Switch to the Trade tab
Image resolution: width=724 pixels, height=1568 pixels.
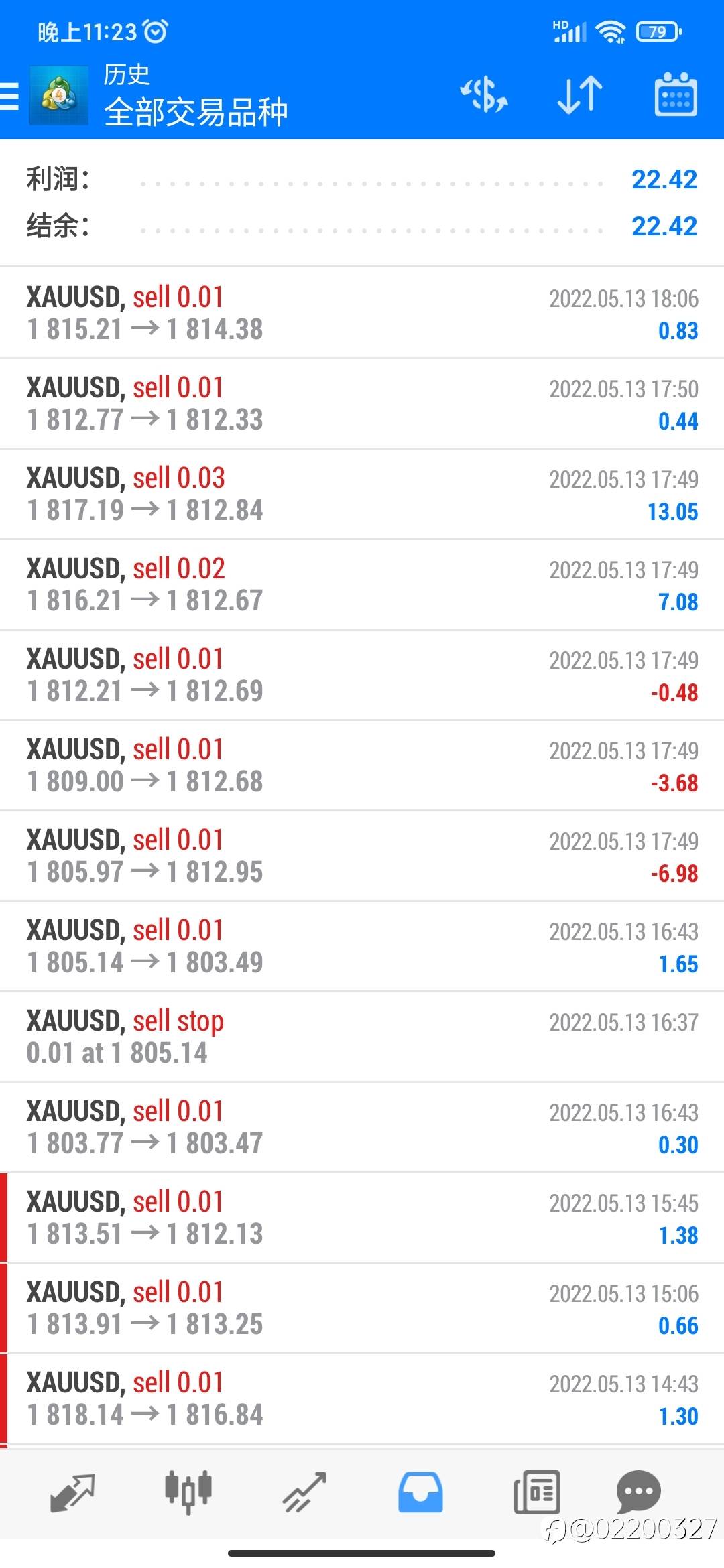click(x=304, y=1494)
